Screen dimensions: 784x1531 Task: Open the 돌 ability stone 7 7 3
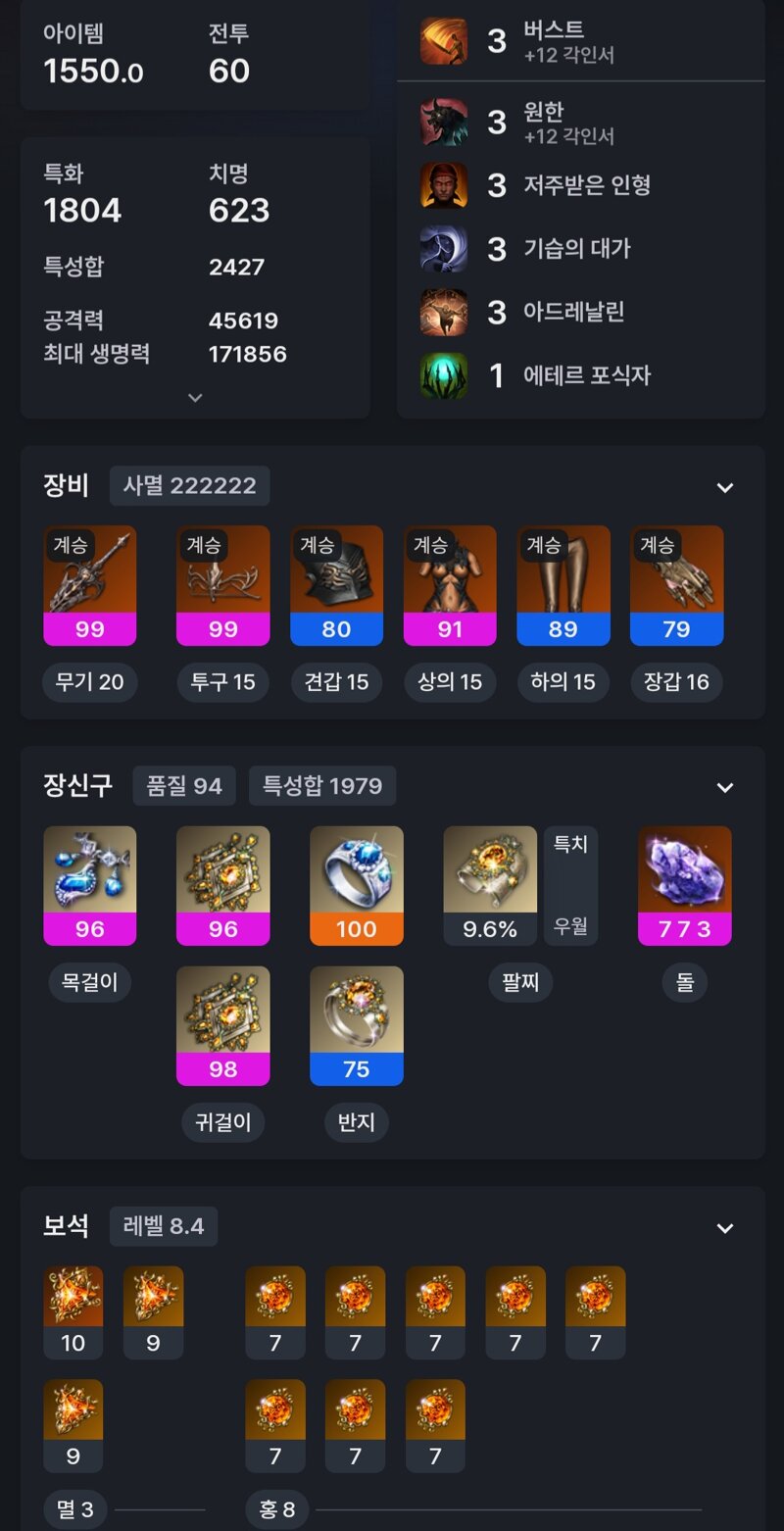684,885
